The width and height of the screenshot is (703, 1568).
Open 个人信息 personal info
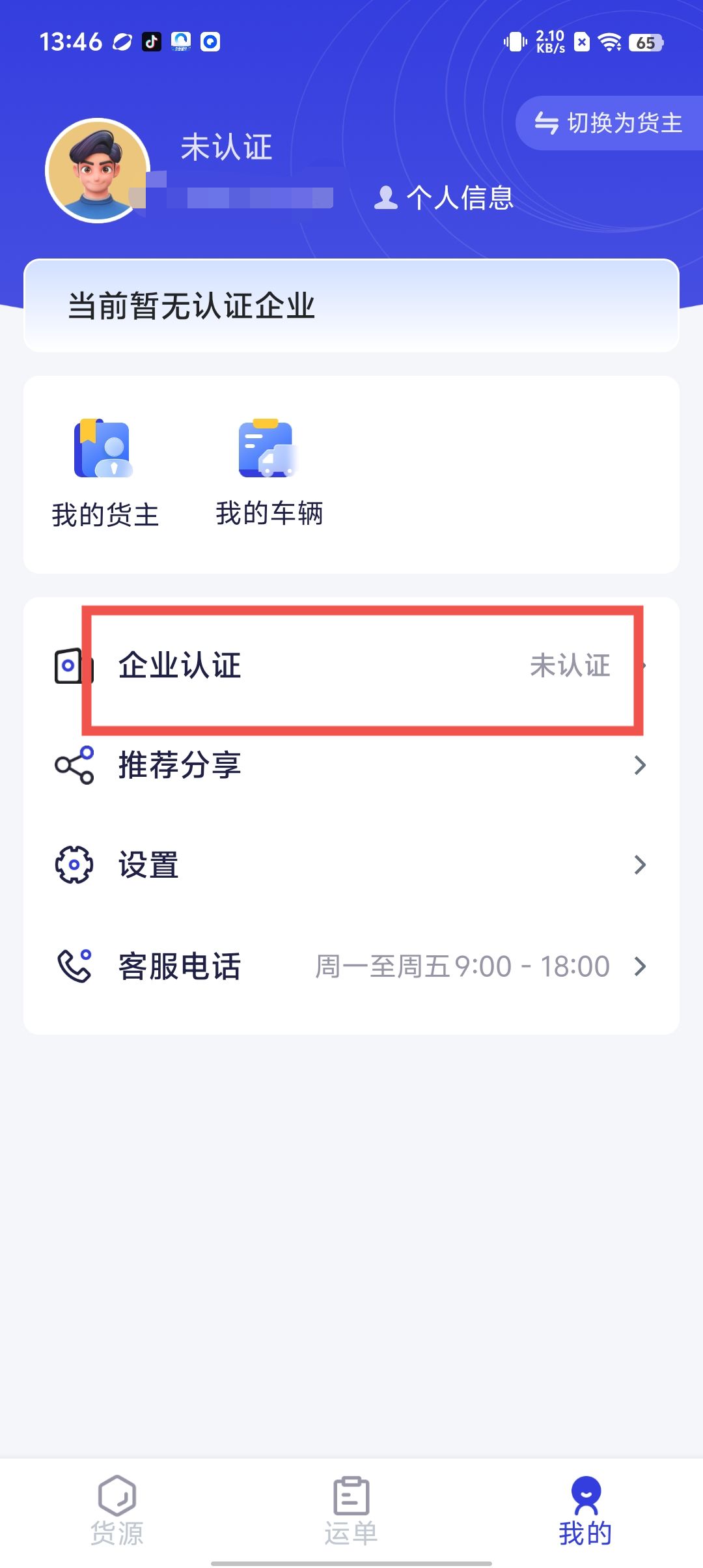point(445,197)
